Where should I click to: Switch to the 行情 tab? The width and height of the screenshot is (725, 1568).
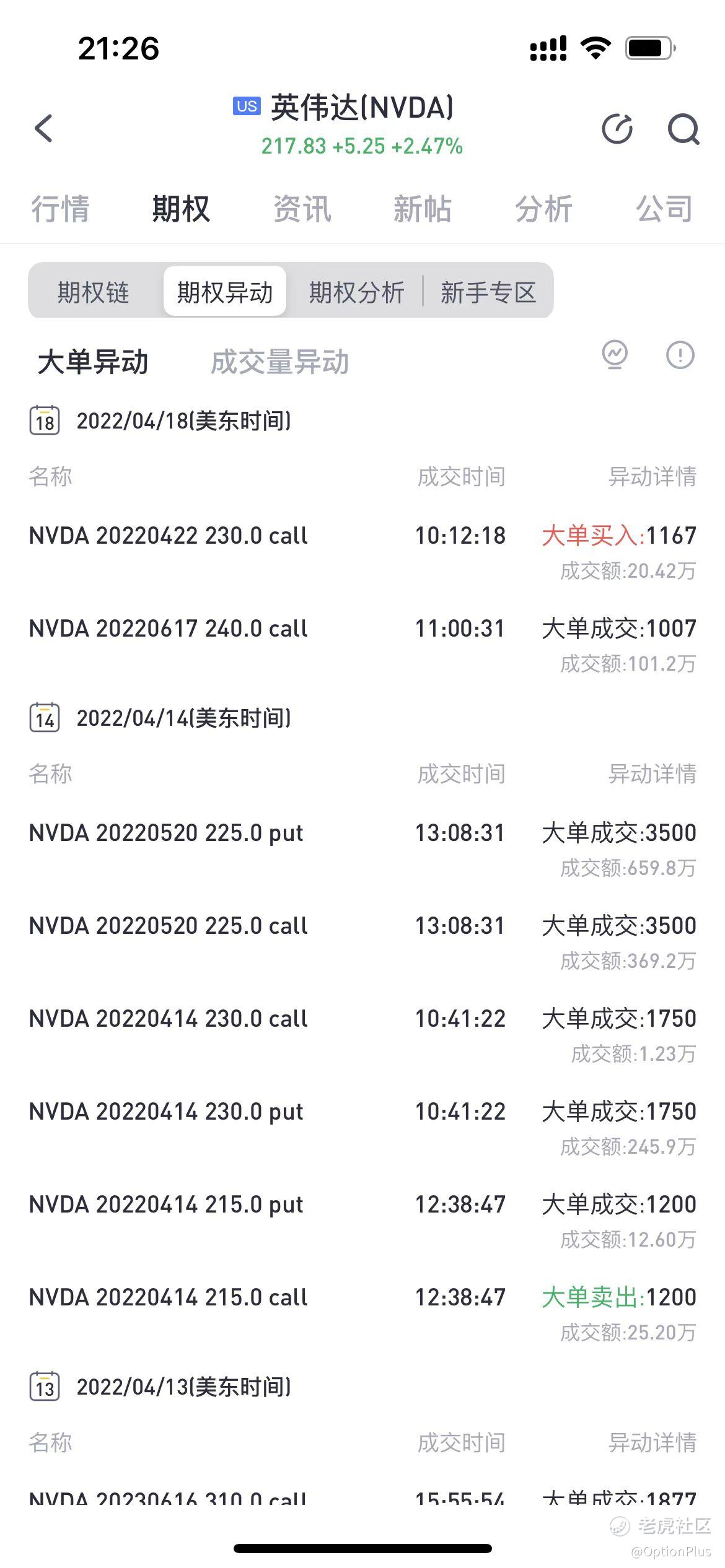(x=60, y=209)
